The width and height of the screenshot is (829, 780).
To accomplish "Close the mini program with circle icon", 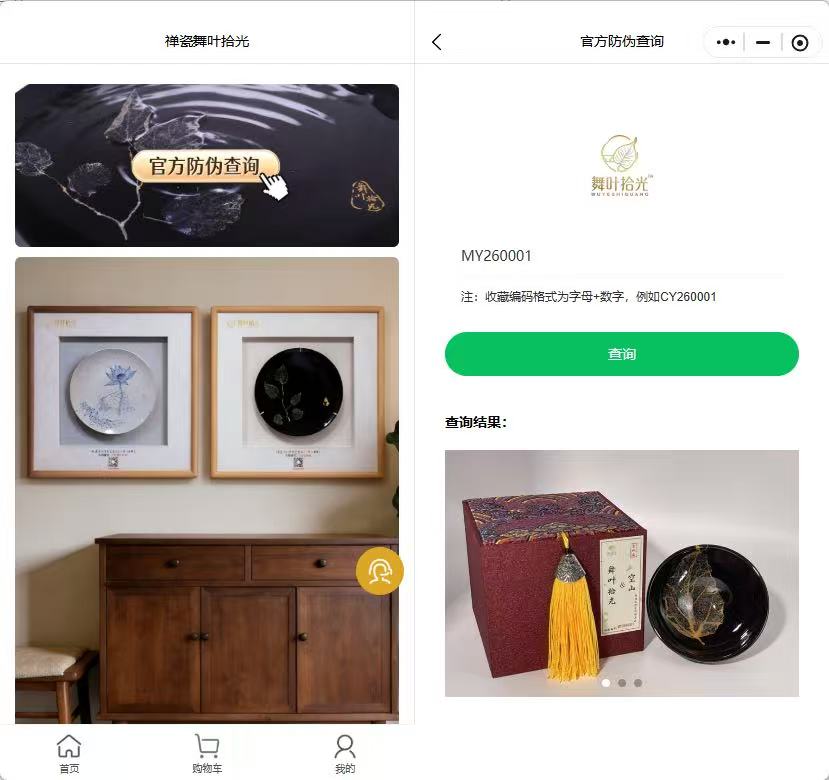I will point(799,42).
